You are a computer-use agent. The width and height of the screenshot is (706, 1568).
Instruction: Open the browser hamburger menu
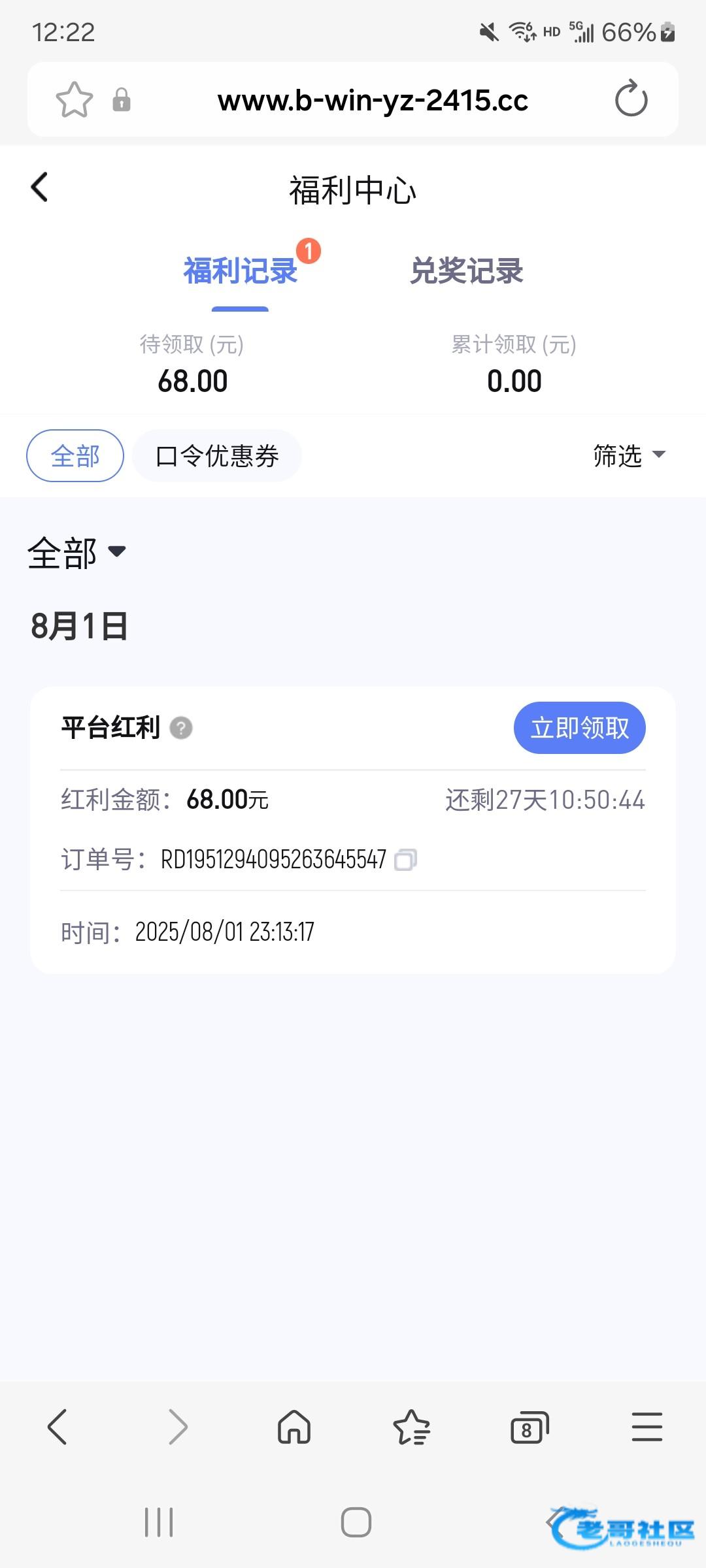coord(647,1426)
